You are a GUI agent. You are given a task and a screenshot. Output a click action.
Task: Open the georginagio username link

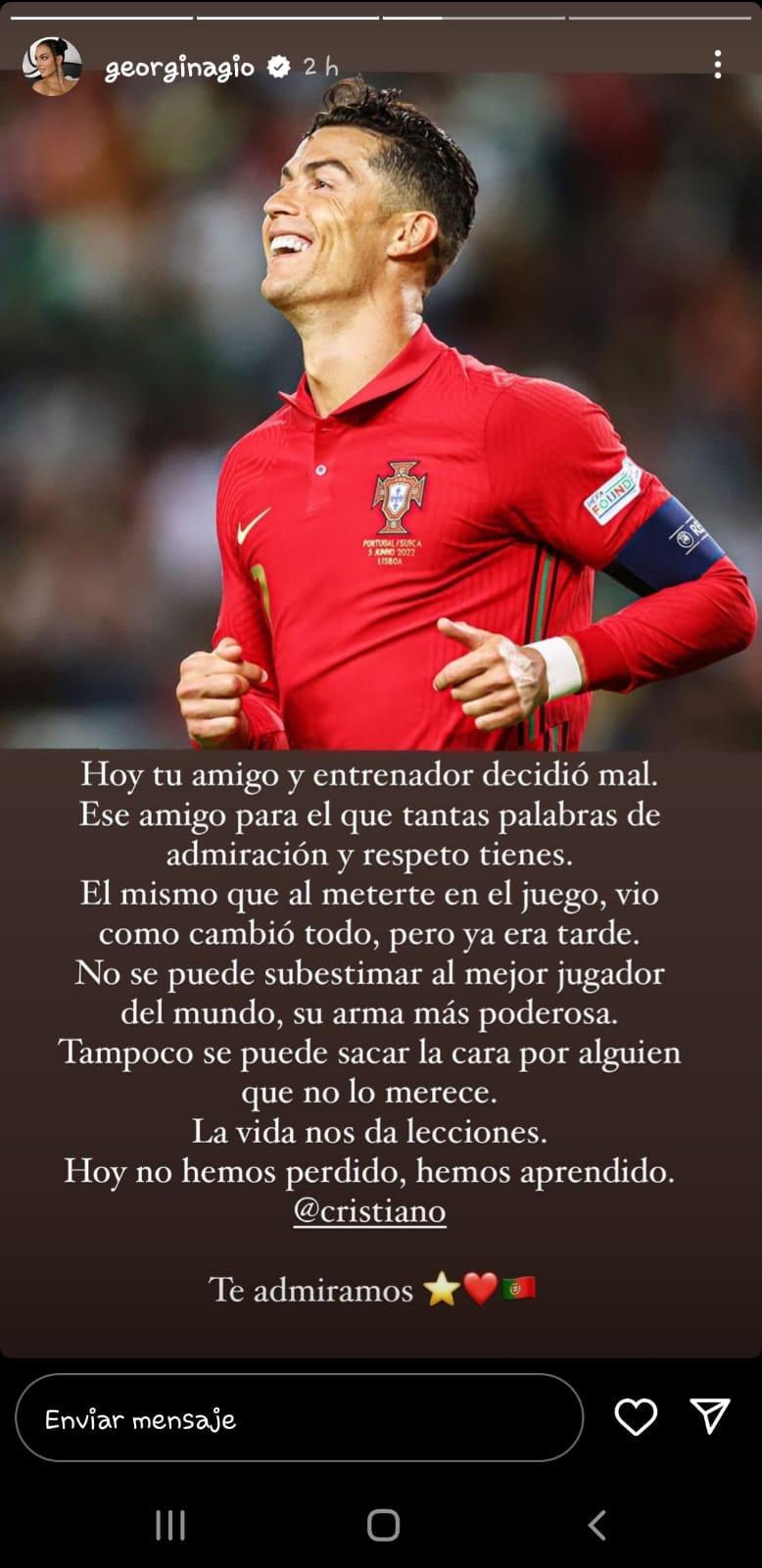click(179, 67)
